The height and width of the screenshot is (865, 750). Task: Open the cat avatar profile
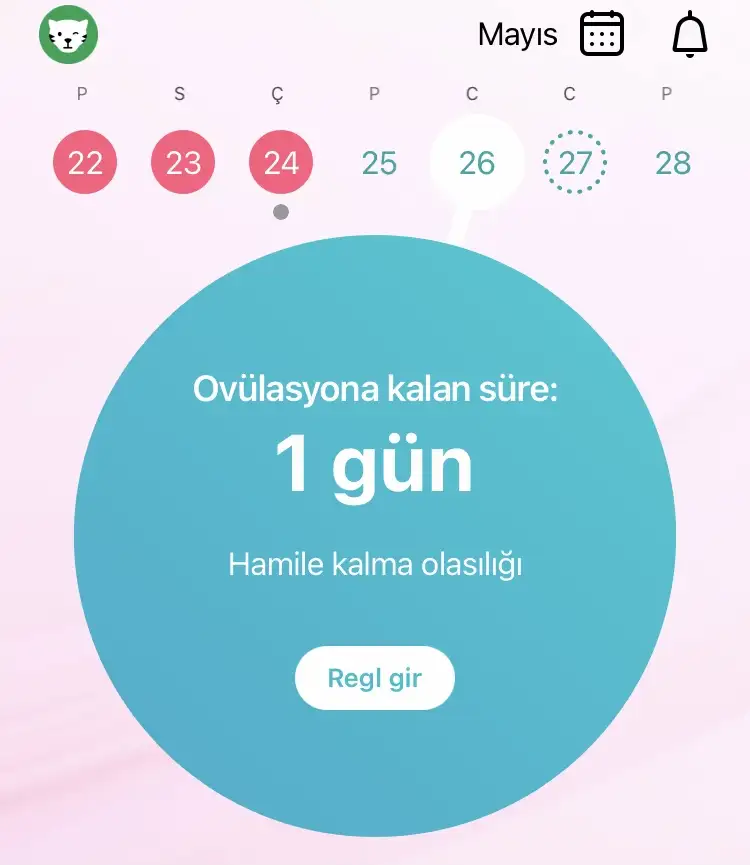[x=69, y=34]
